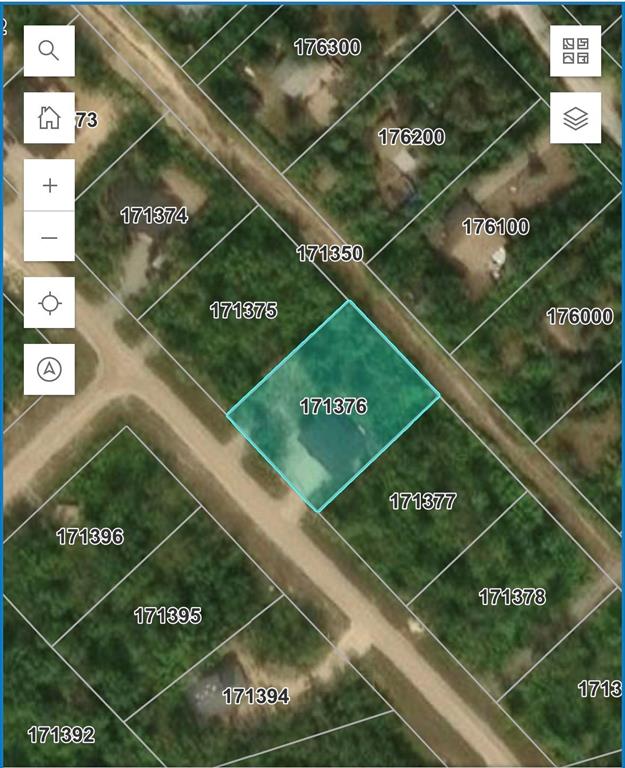Open the map search tool

[x=49, y=51]
